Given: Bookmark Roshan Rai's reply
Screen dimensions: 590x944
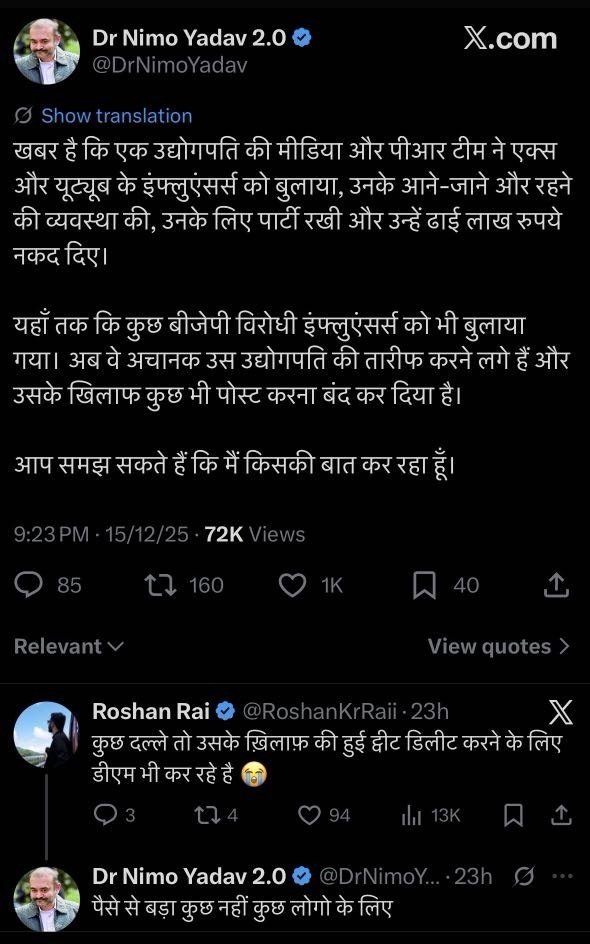Looking at the screenshot, I should [514, 815].
